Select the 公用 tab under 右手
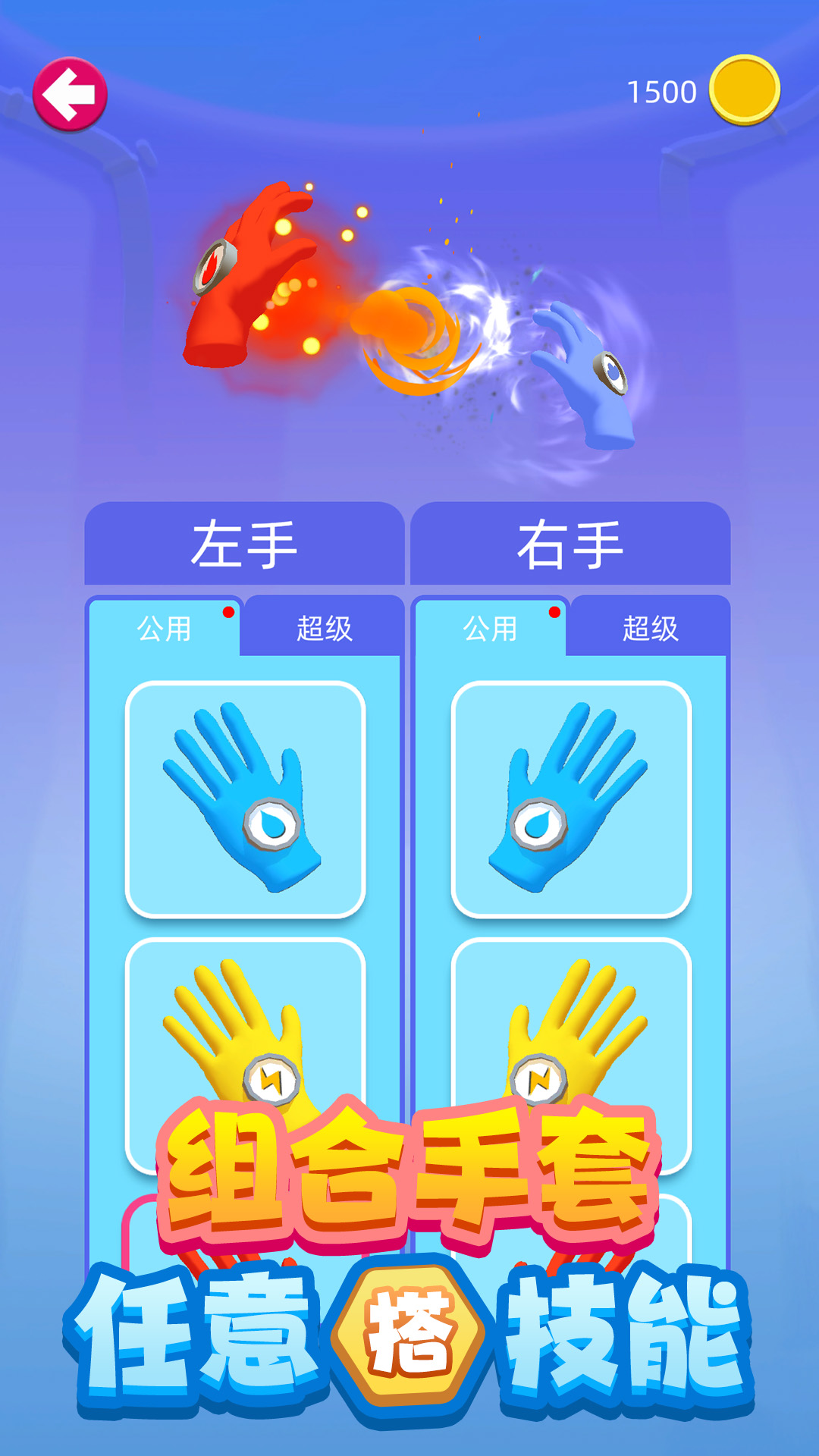Screen dimensions: 819x1456 pyautogui.click(x=491, y=627)
